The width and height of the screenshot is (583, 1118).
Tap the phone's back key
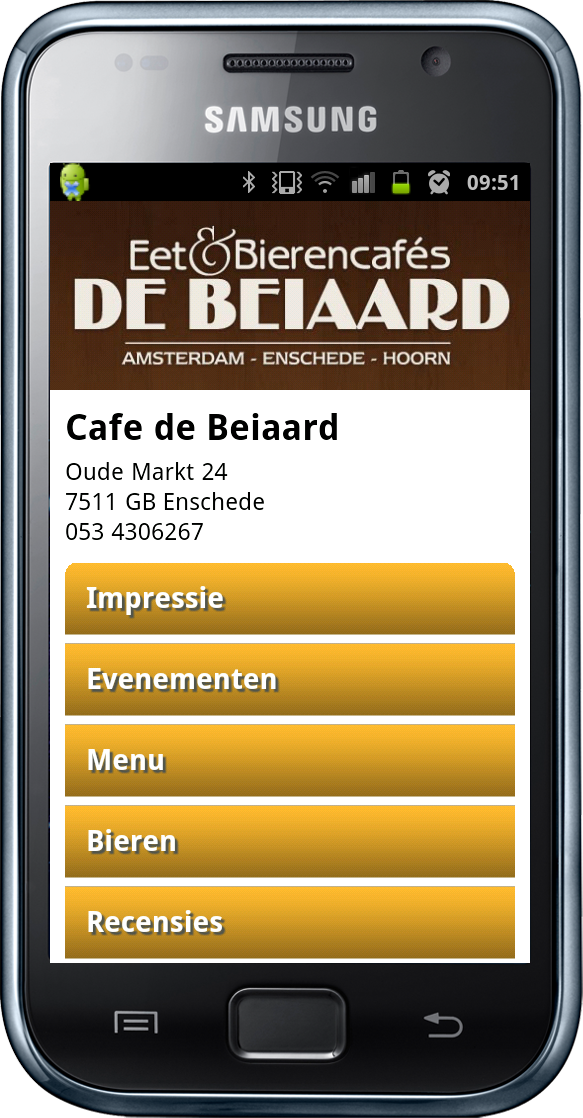click(x=443, y=1025)
